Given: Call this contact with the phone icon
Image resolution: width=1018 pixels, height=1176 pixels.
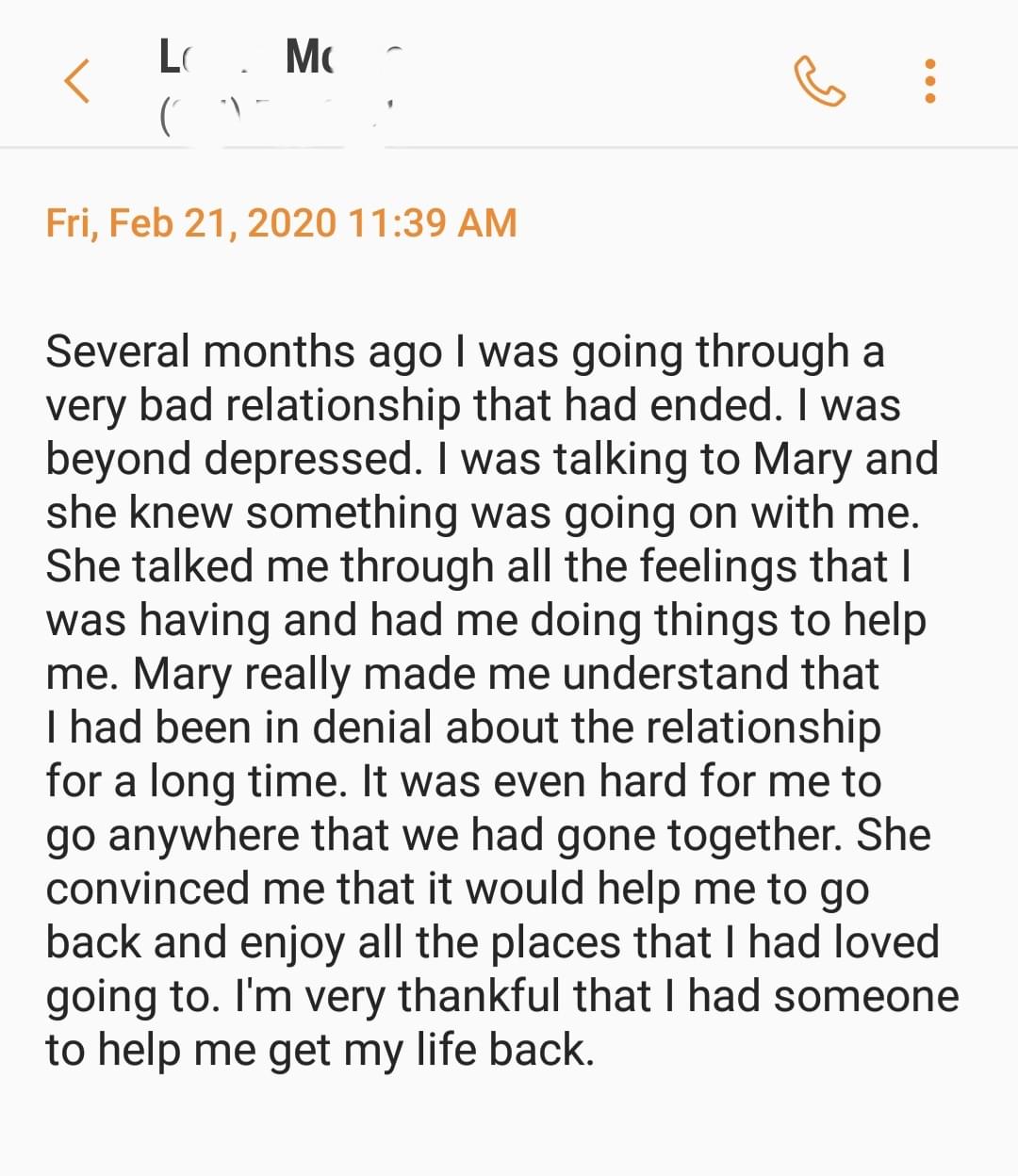Looking at the screenshot, I should point(819,81).
